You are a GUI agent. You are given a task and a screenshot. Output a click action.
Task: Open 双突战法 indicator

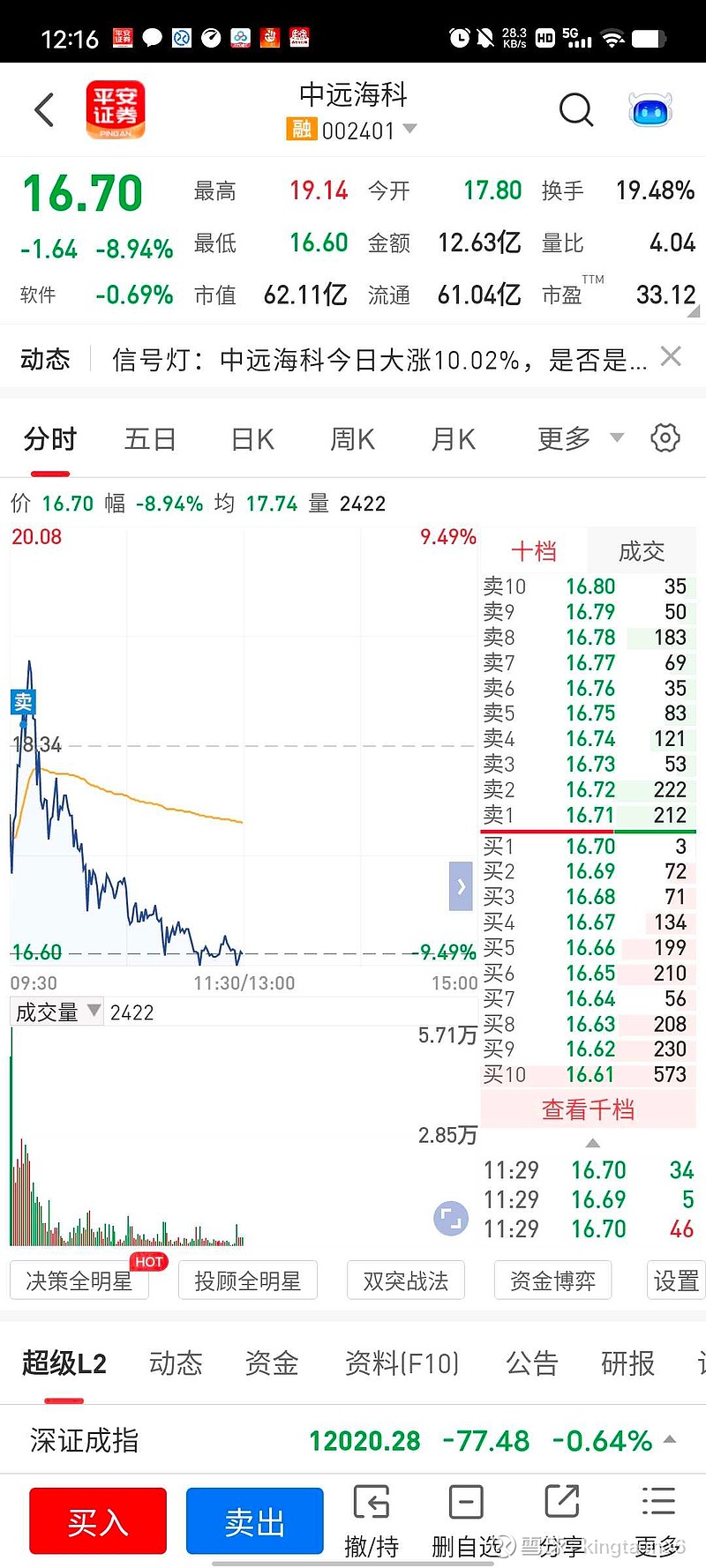pos(406,1281)
